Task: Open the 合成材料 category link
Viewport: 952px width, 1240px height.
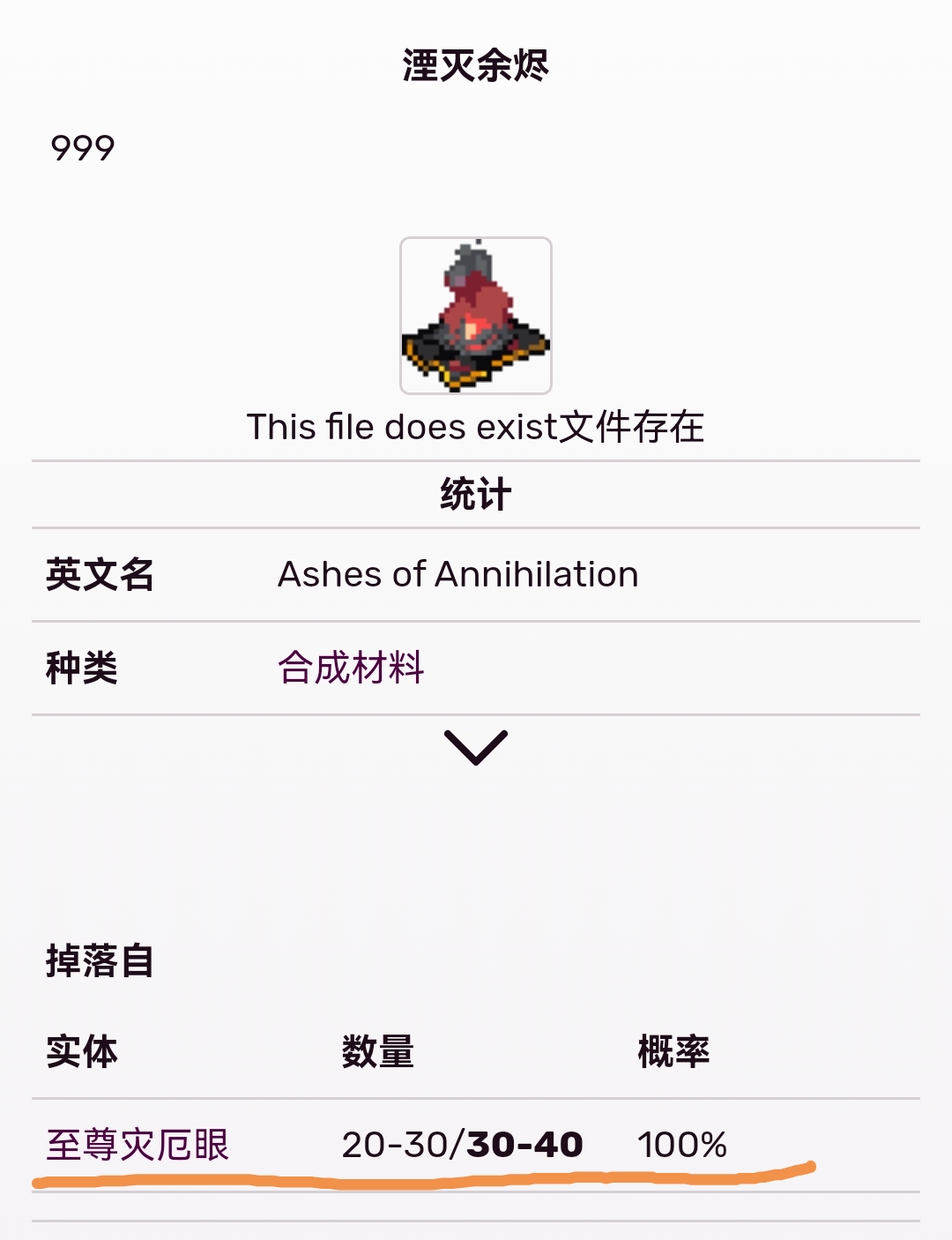Action: coord(351,668)
